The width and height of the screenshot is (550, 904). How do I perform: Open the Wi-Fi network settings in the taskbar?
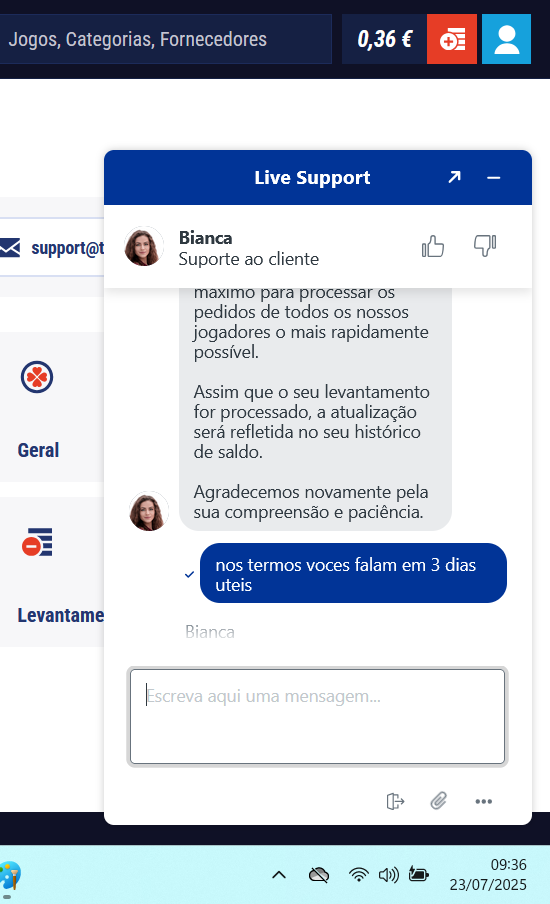pyautogui.click(x=359, y=875)
